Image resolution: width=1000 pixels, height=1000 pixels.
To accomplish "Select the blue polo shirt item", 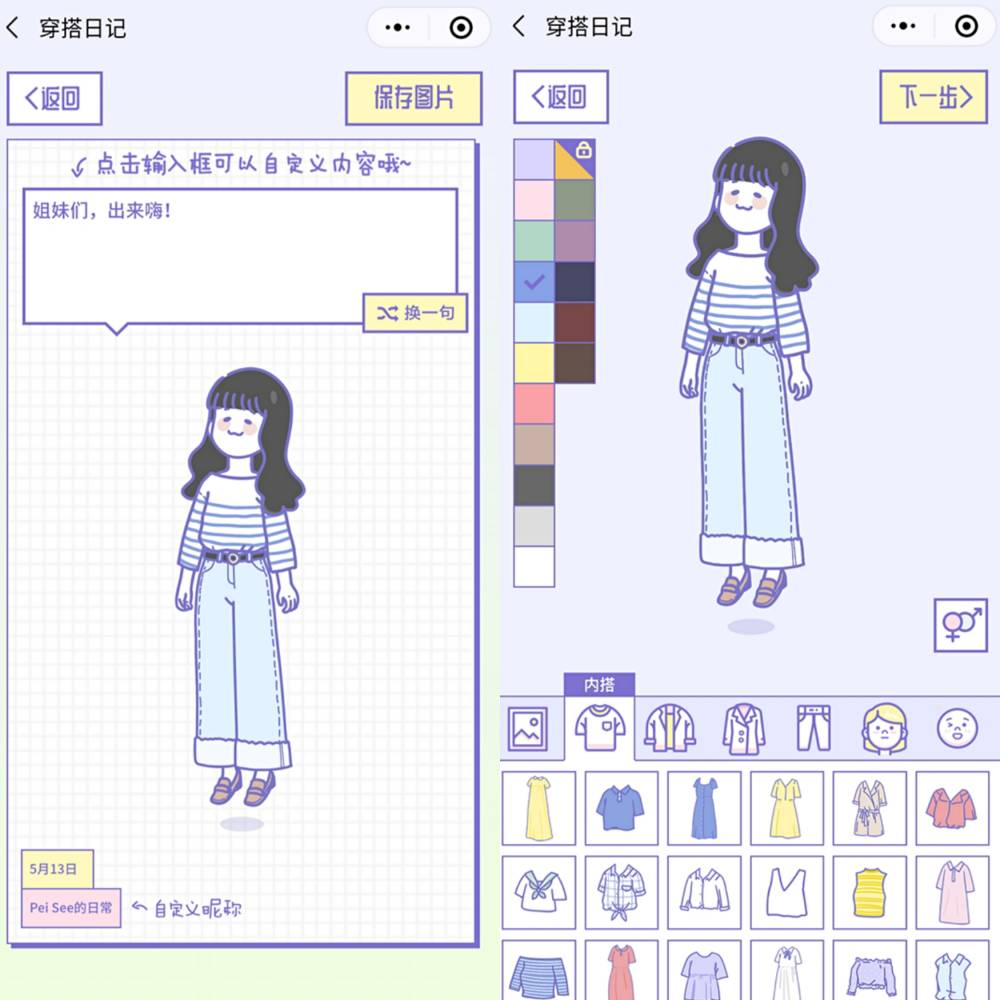I will pyautogui.click(x=621, y=808).
